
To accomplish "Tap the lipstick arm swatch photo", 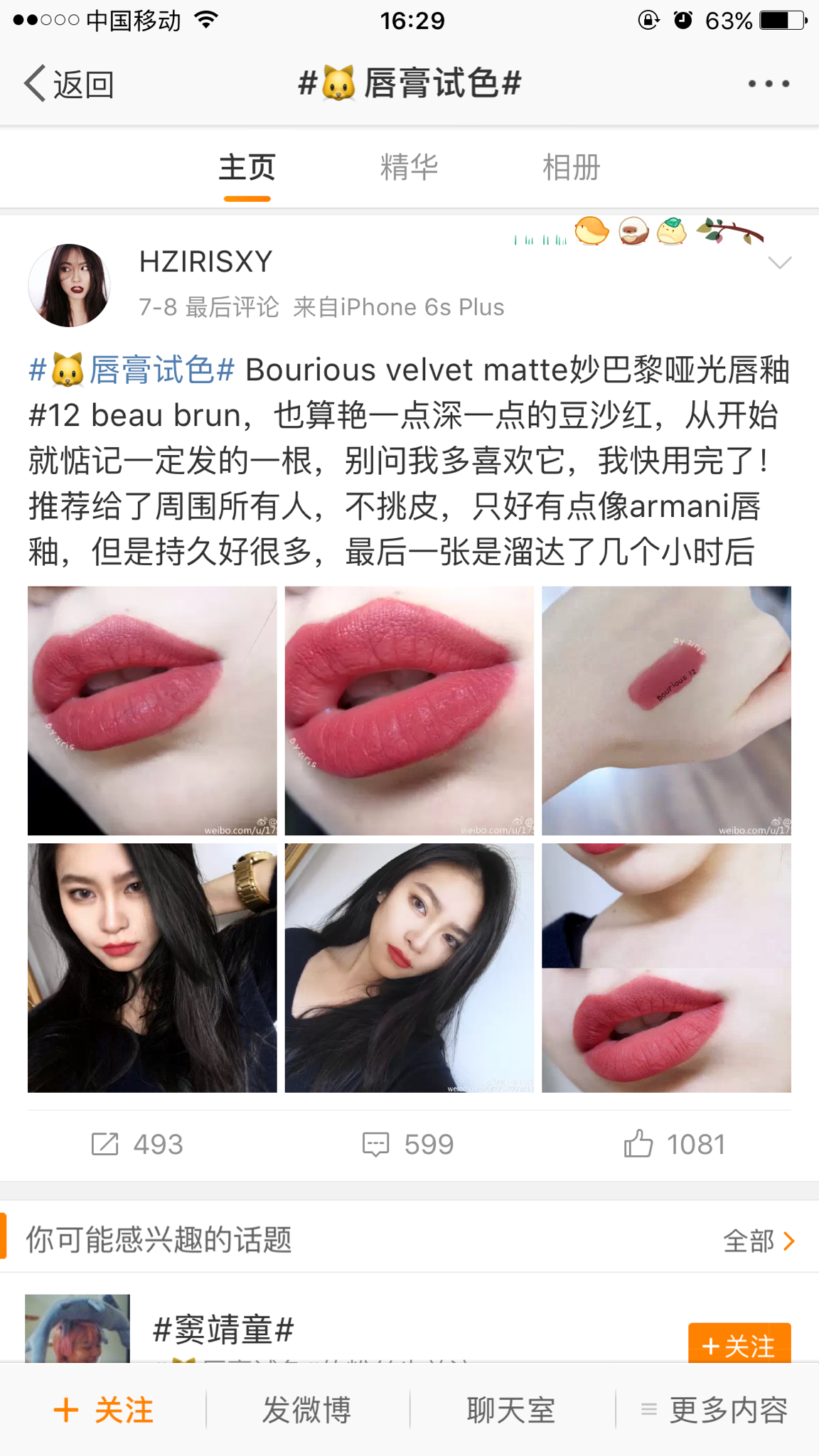I will click(666, 709).
